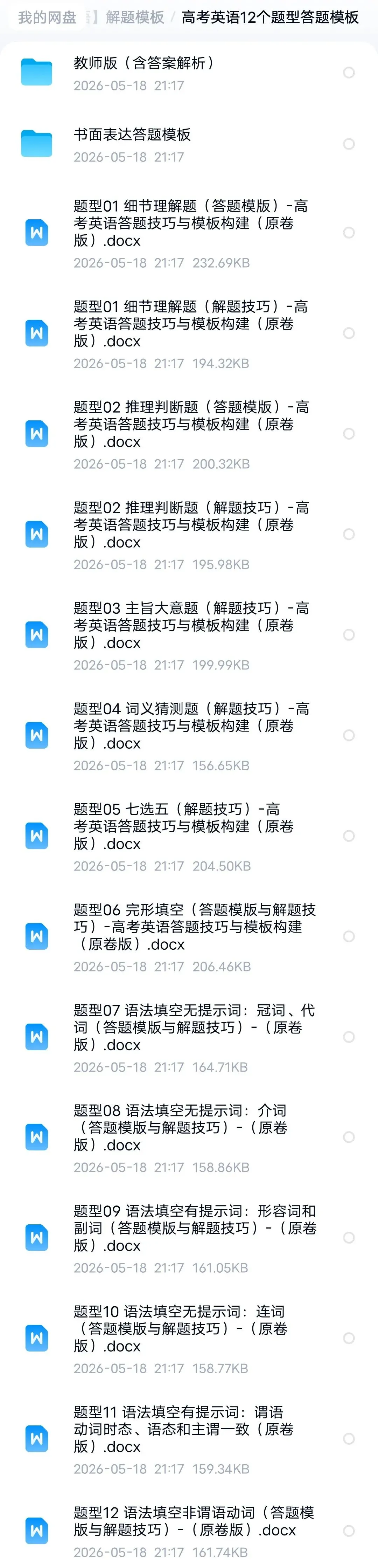Select the 书面表达答题模板 folder circle

(349, 144)
